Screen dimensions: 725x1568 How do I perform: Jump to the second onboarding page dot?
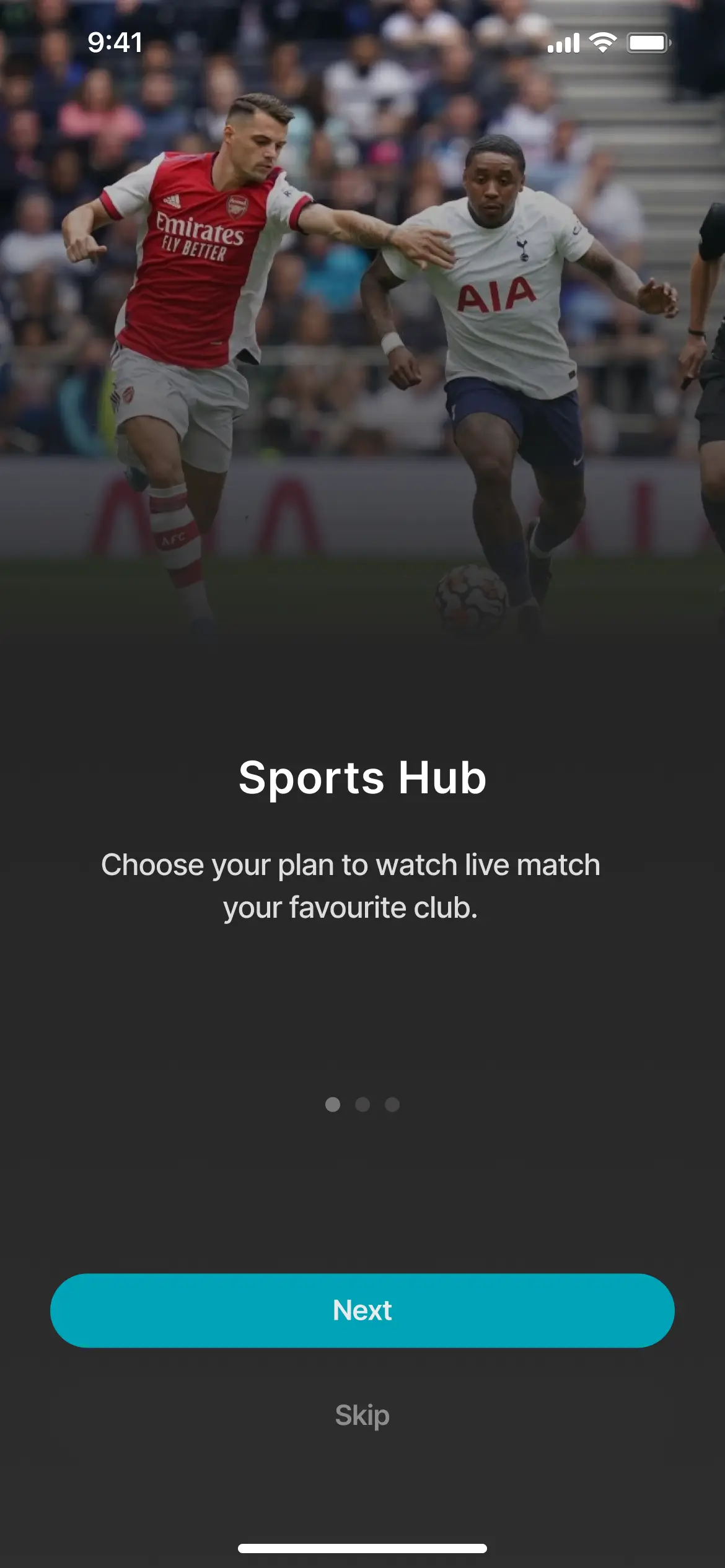coord(362,1104)
